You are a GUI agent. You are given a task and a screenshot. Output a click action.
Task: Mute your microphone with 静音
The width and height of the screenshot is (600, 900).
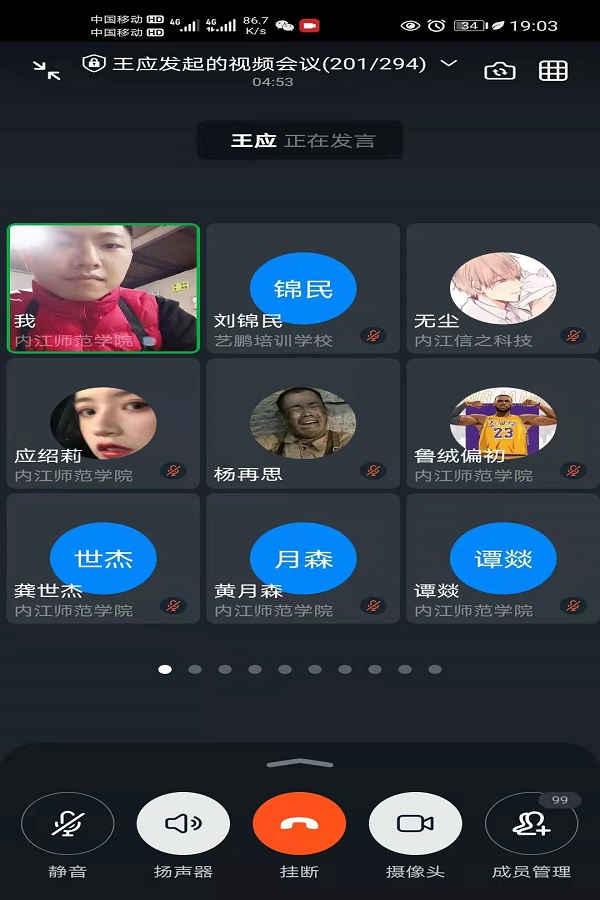pos(67,824)
